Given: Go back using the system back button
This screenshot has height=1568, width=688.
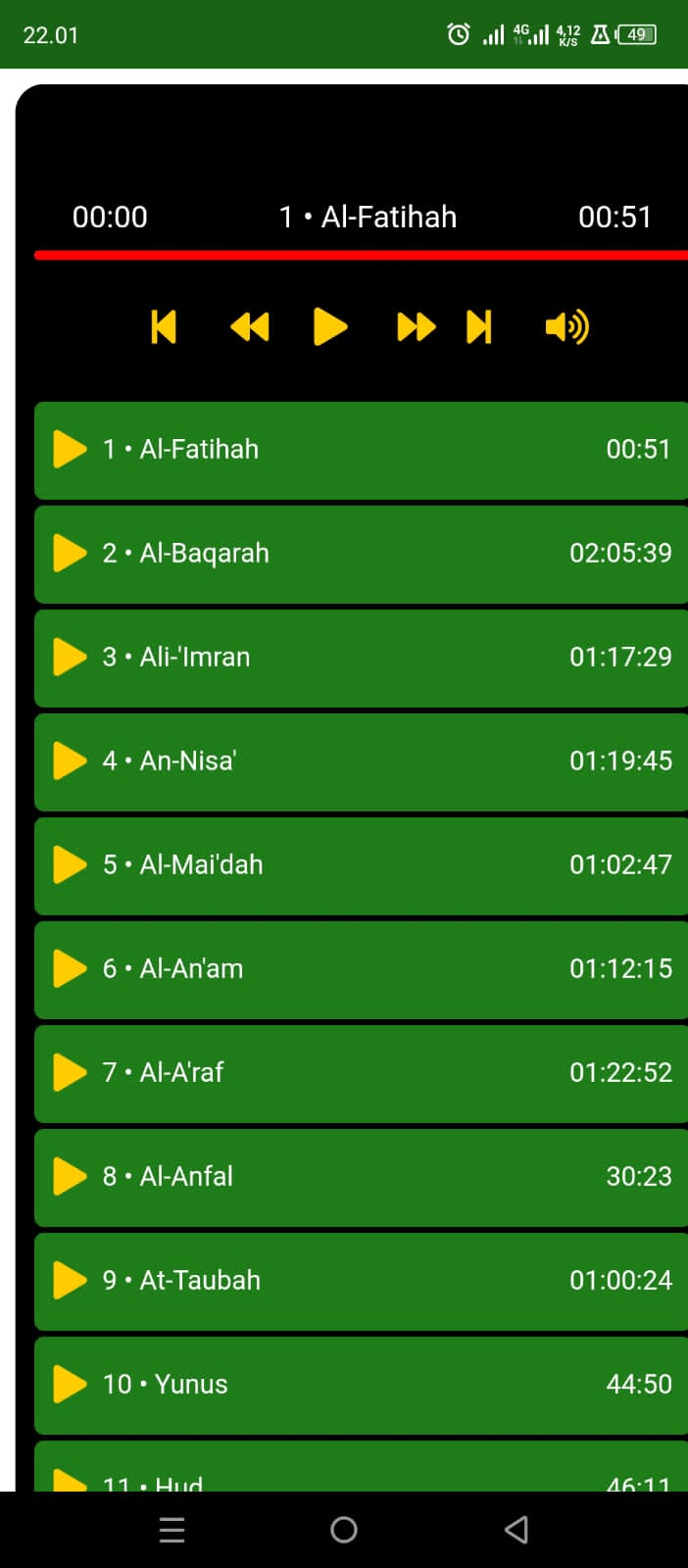Looking at the screenshot, I should (x=516, y=1530).
